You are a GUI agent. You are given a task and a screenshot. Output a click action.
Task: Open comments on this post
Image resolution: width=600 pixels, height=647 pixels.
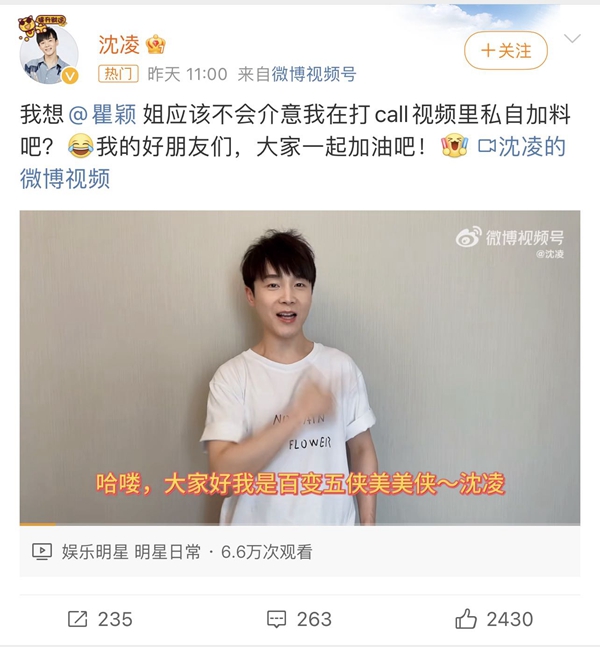tap(299, 619)
